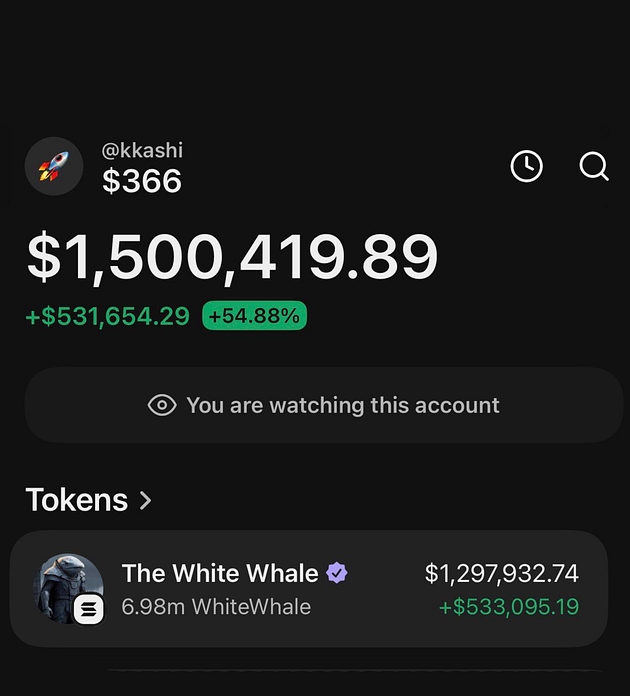Open the search magnifier icon

click(594, 166)
